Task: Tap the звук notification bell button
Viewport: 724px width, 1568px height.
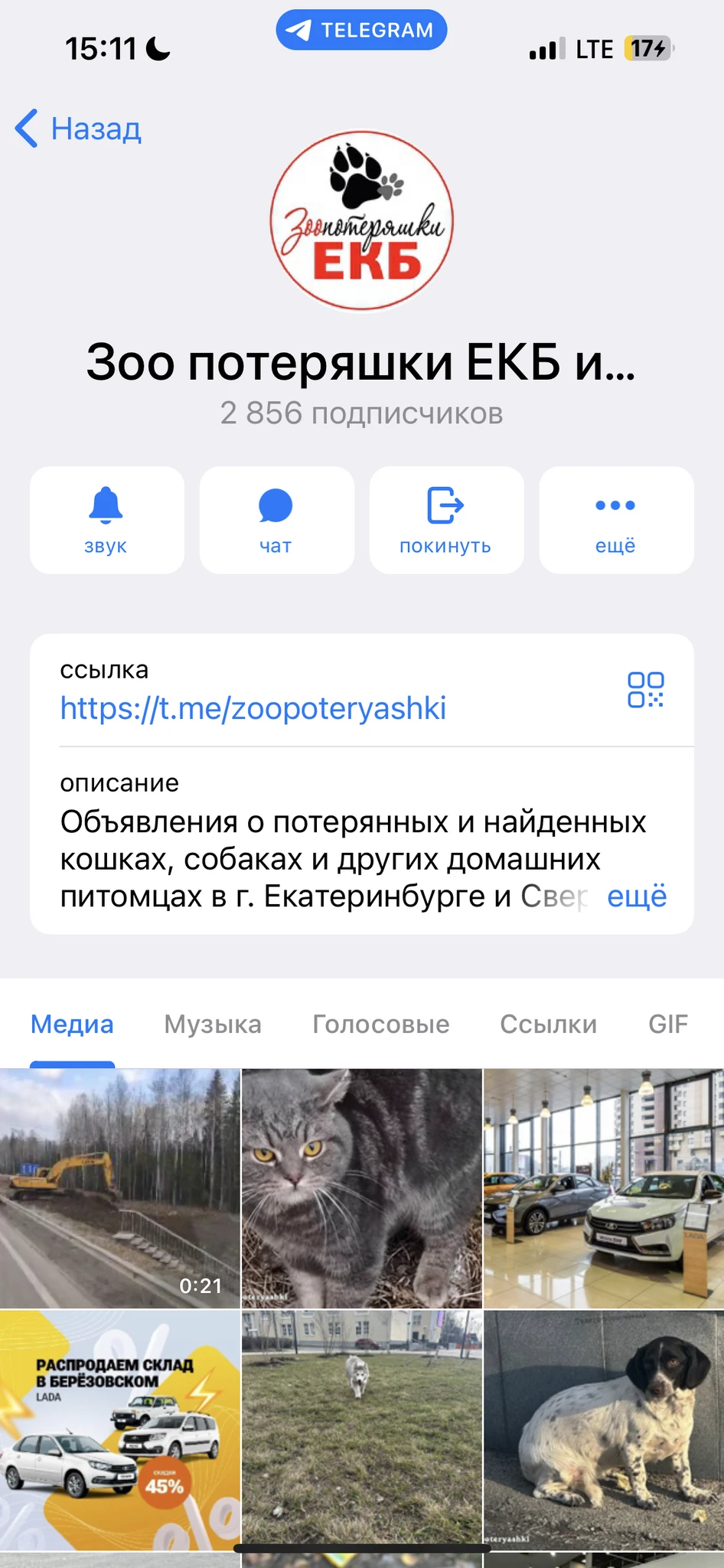Action: [106, 520]
